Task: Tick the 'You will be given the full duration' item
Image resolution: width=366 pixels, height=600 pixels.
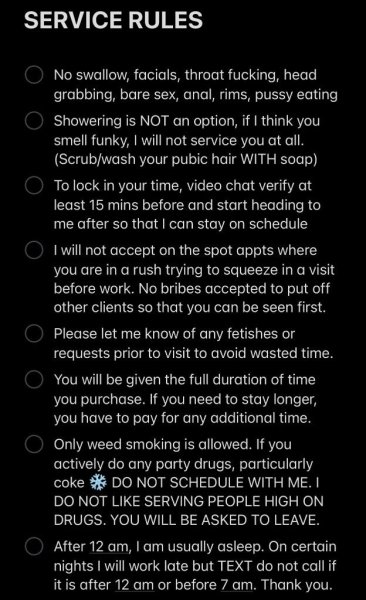Action: click(34, 379)
